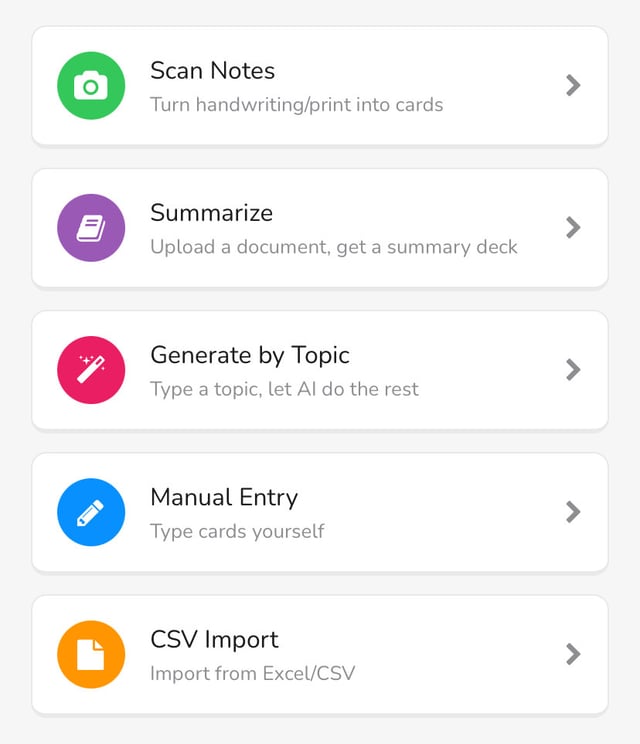Choose Generate by Topic
640x744 pixels.
[319, 370]
